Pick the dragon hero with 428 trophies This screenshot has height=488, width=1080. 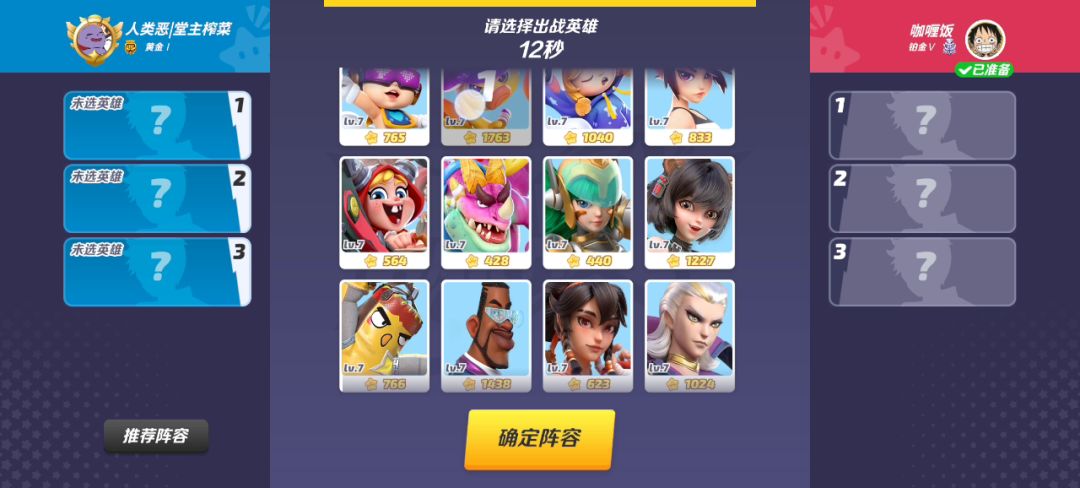point(486,212)
